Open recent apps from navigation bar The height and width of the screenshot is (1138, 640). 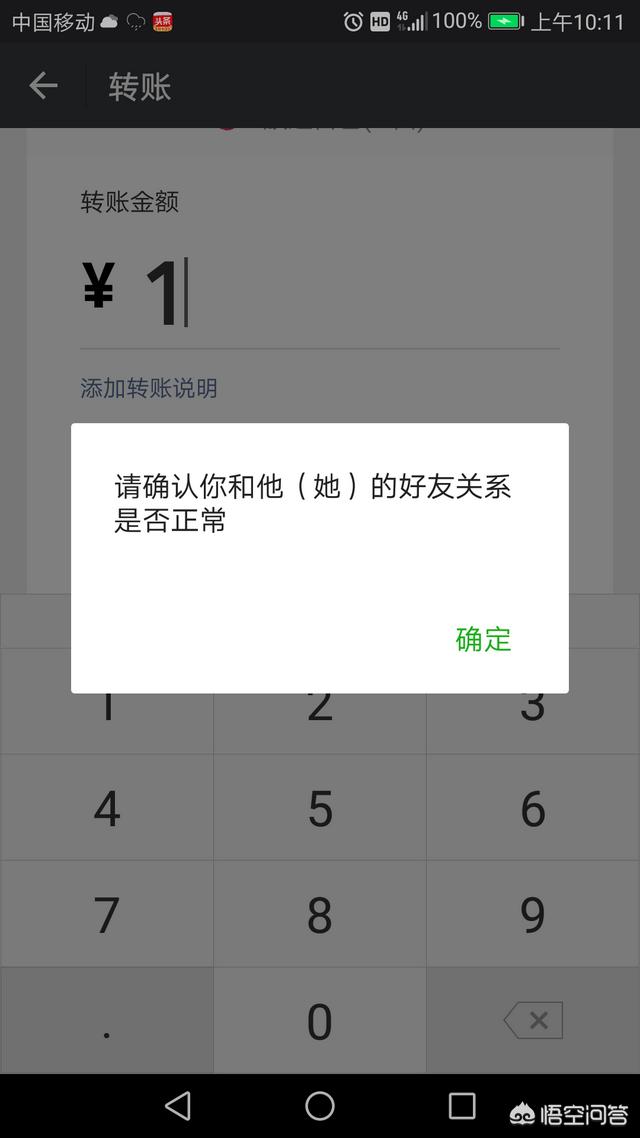[461, 1106]
